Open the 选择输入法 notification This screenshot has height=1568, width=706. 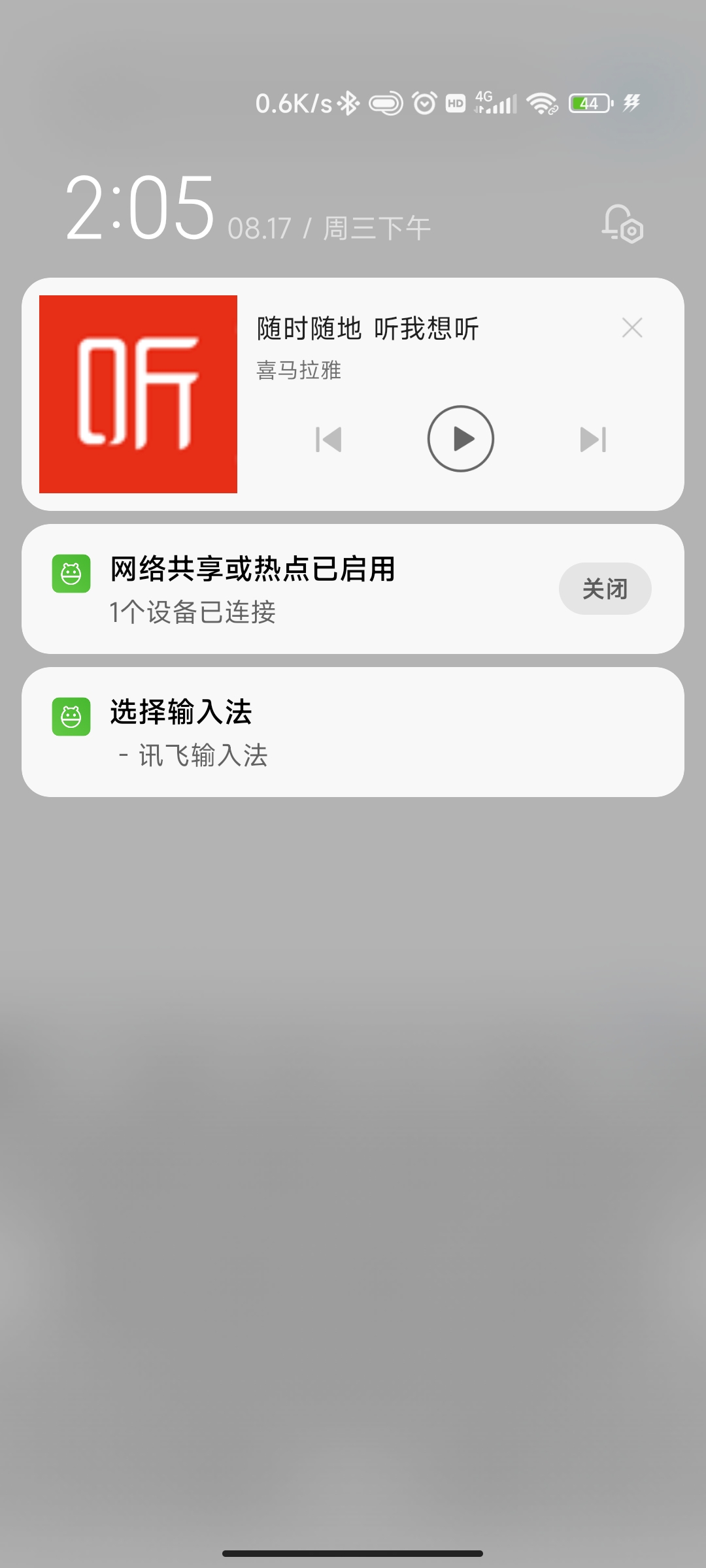353,732
